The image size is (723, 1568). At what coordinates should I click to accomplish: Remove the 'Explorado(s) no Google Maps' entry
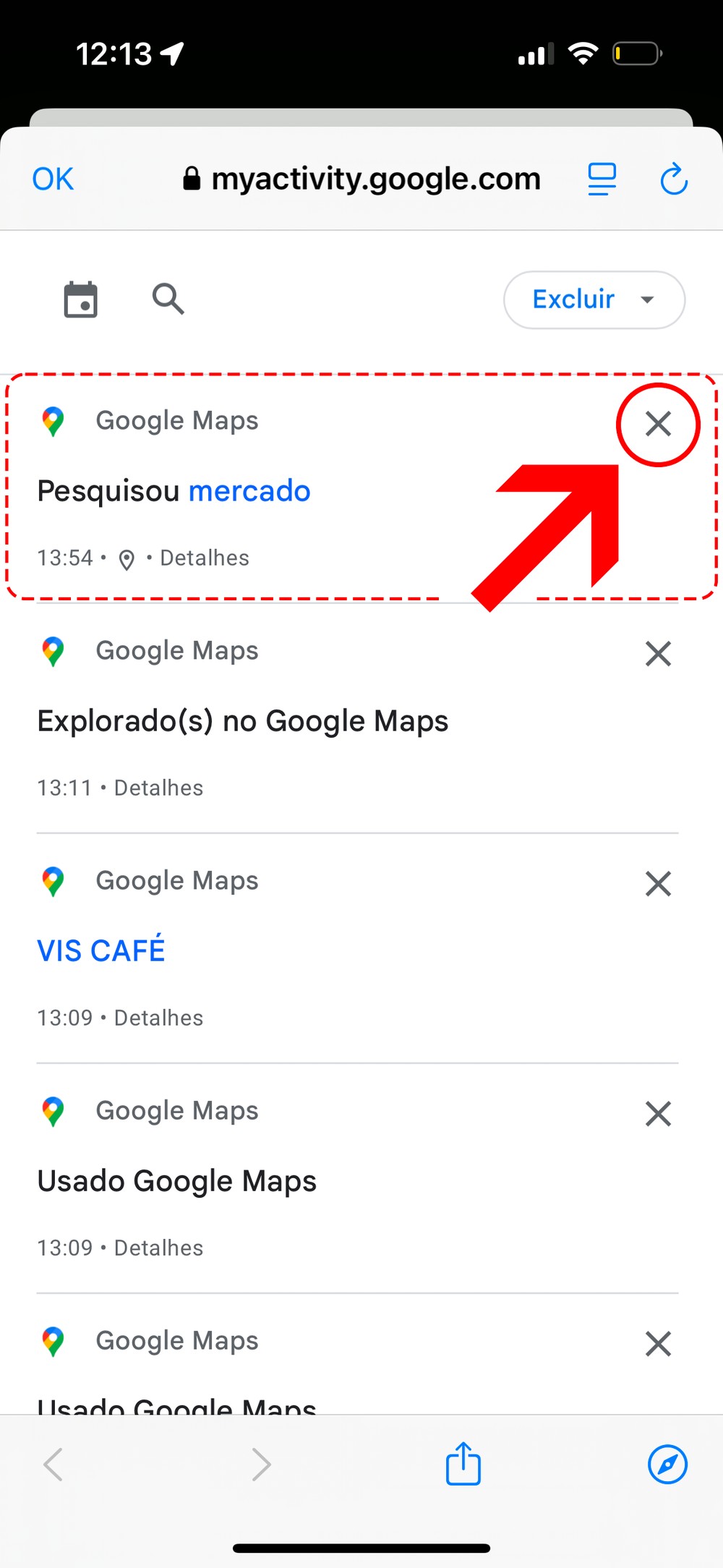point(658,654)
